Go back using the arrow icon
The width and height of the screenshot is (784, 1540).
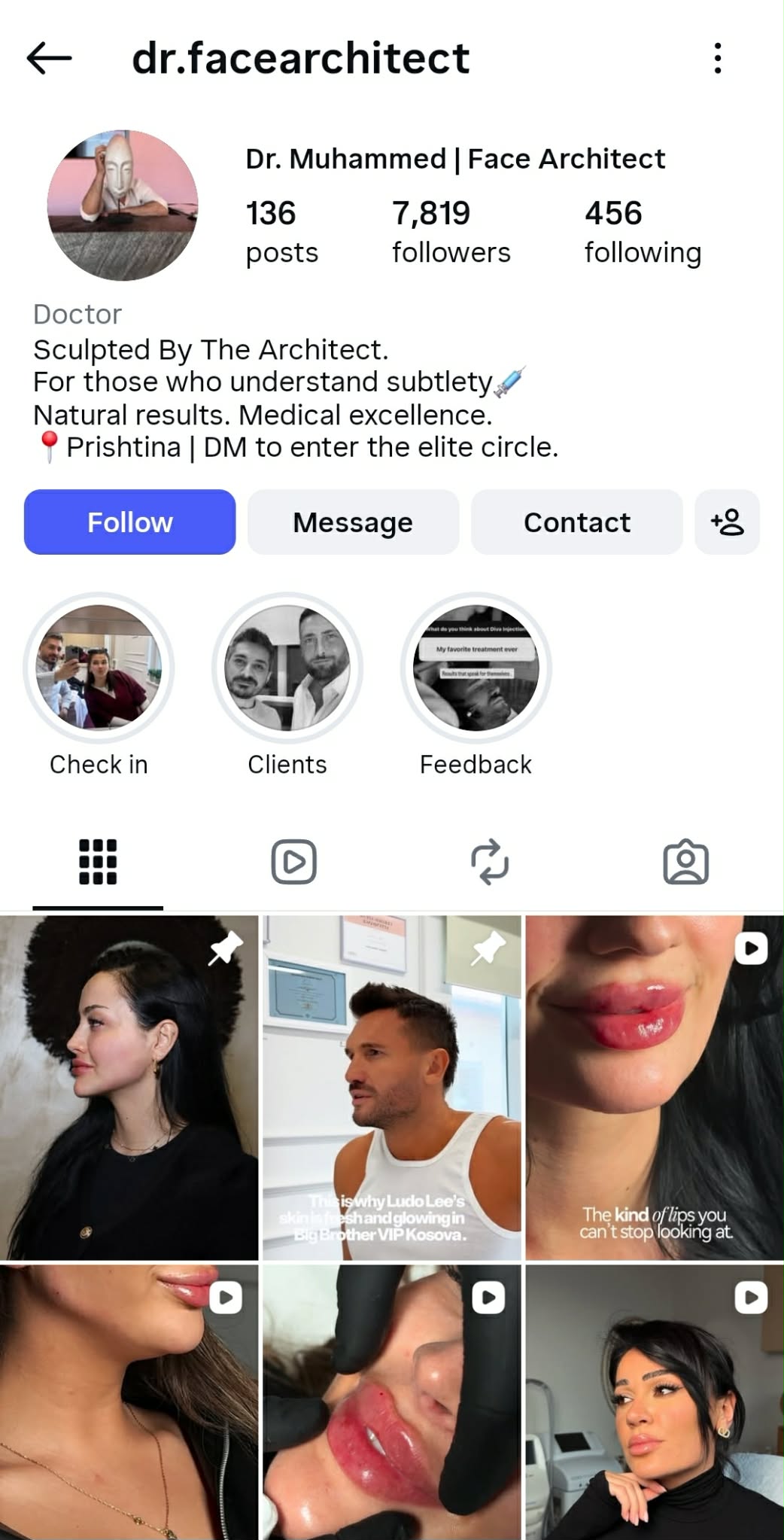pyautogui.click(x=49, y=58)
